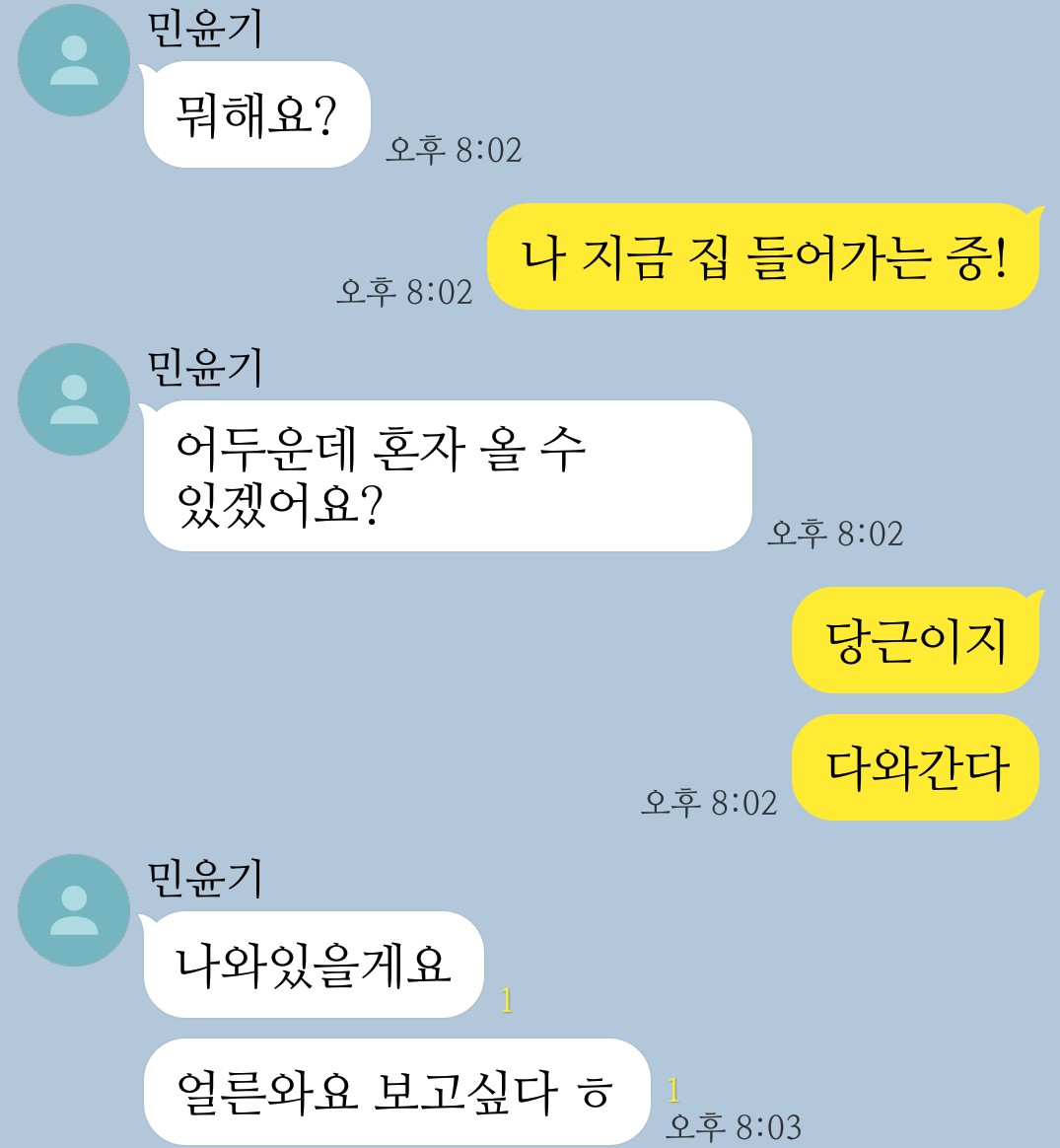
Task: Open 민윤기's profile picture beside 뭐해요?
Action: (74, 61)
